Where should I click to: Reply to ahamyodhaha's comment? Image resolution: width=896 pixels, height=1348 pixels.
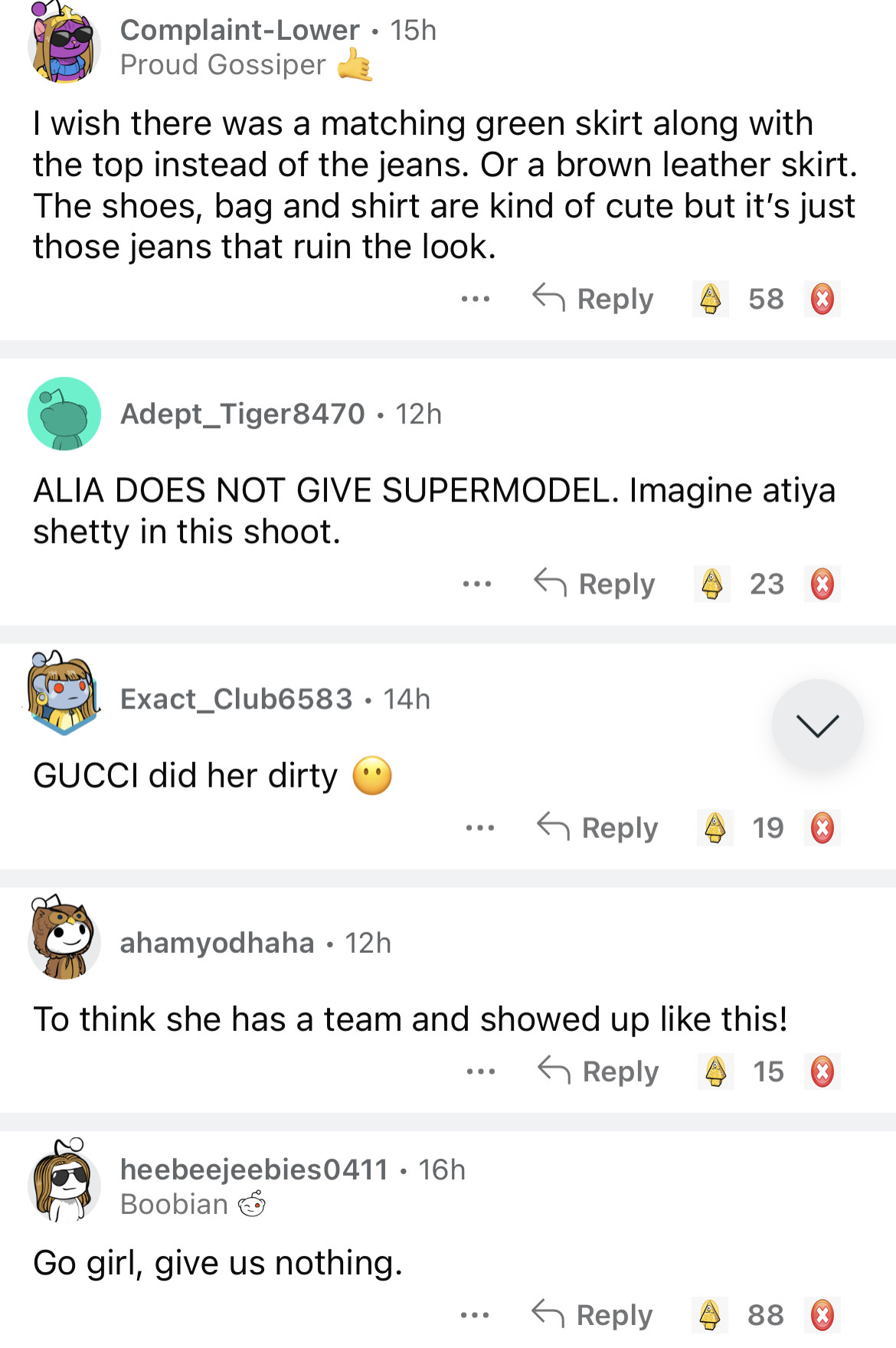[x=599, y=1071]
